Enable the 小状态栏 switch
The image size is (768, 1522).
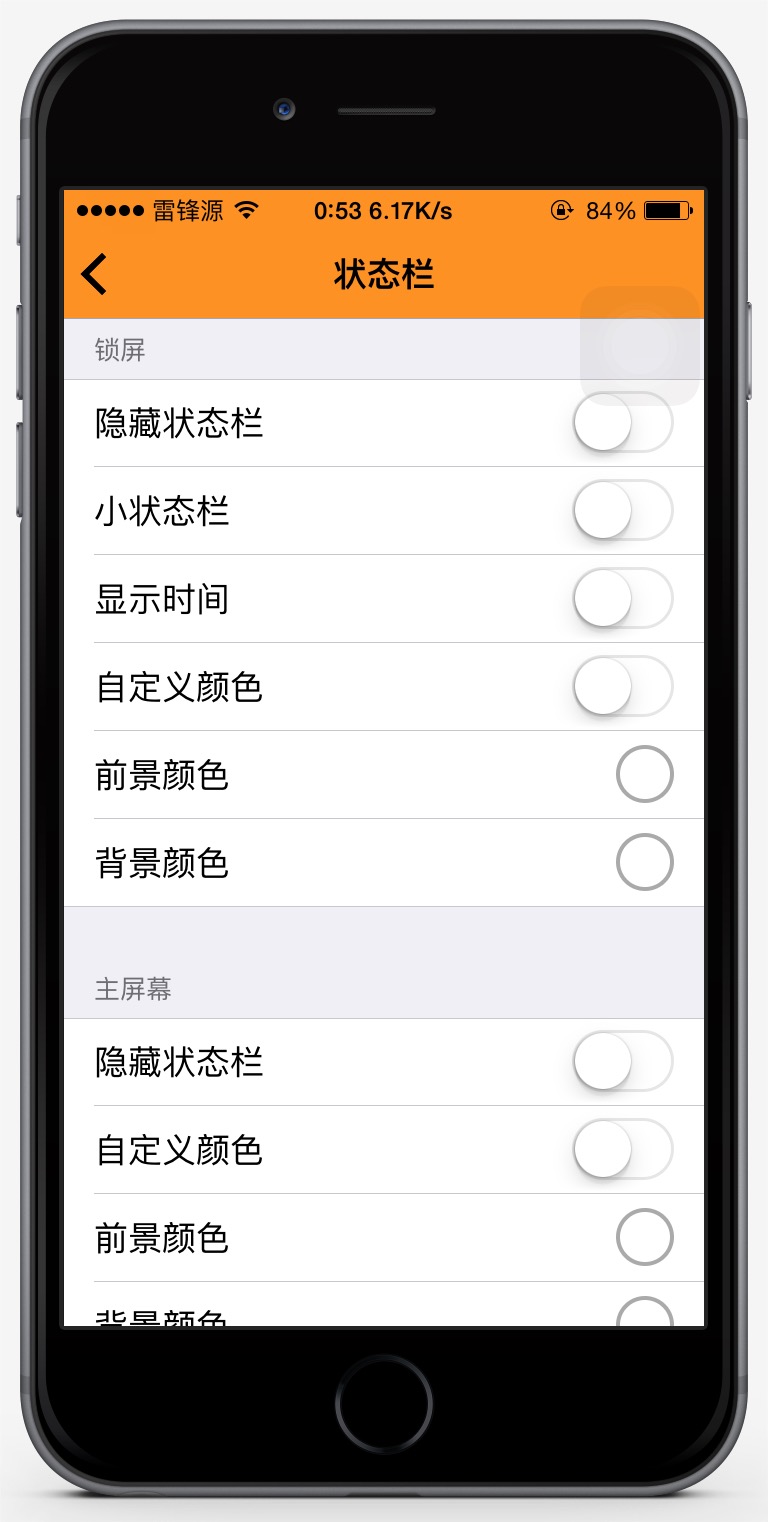tap(623, 511)
